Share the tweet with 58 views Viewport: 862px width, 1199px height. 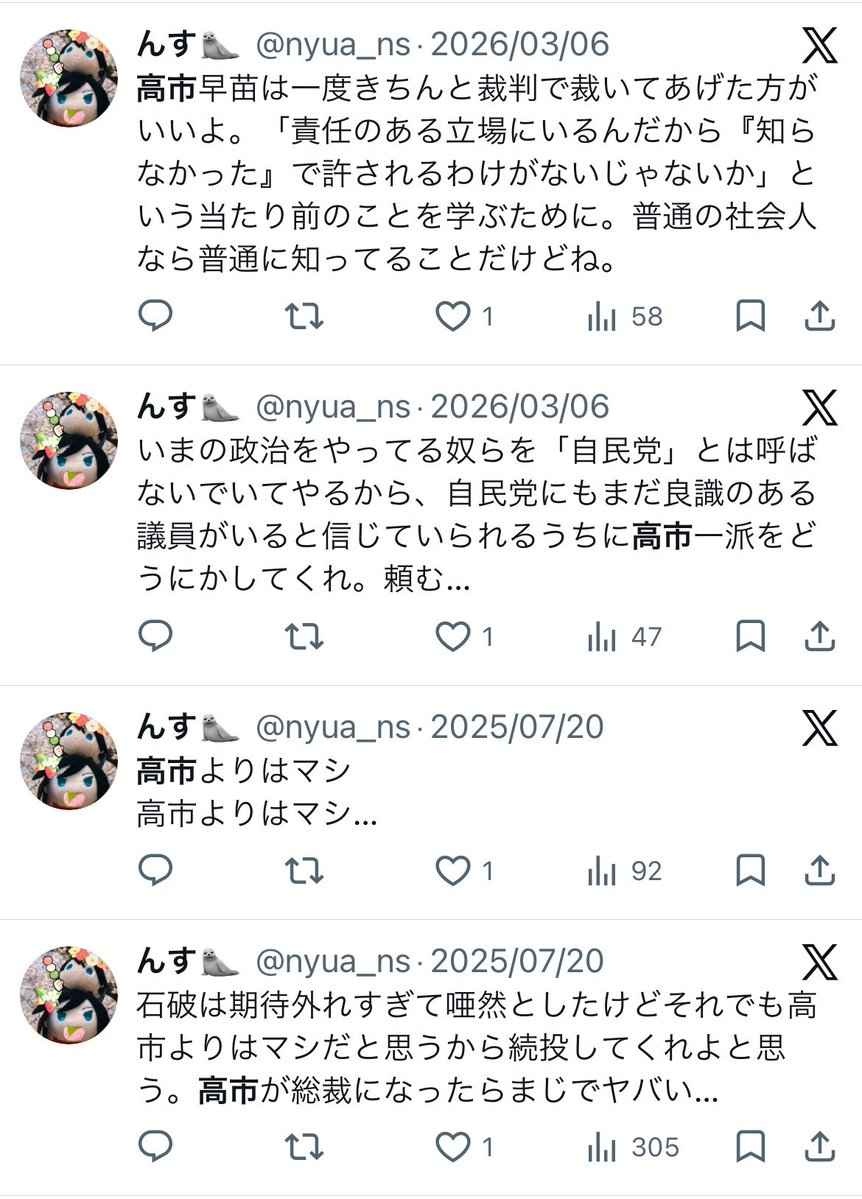819,316
